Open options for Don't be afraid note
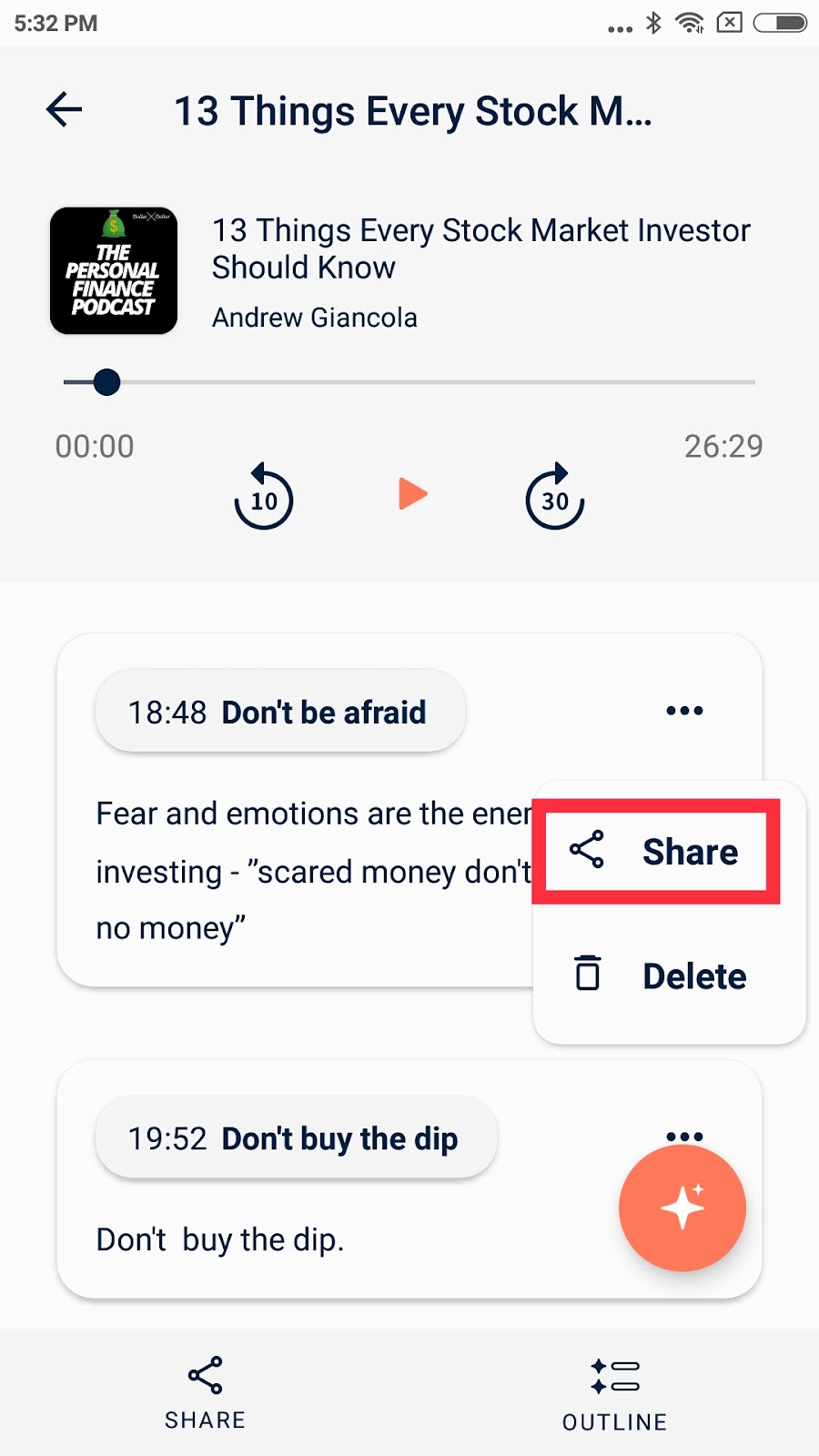This screenshot has width=819, height=1456. point(684,711)
